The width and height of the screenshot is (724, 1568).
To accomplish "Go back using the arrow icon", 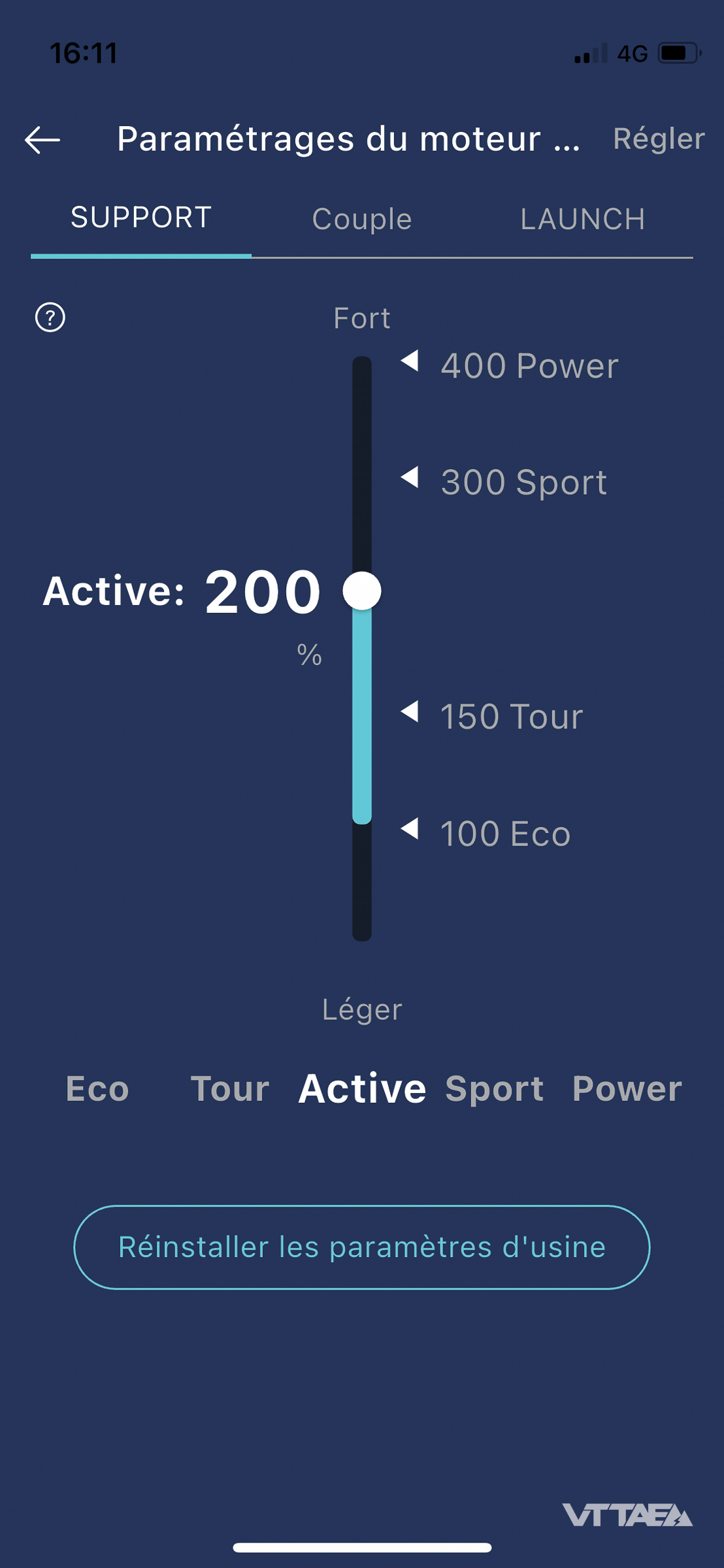I will click(43, 140).
